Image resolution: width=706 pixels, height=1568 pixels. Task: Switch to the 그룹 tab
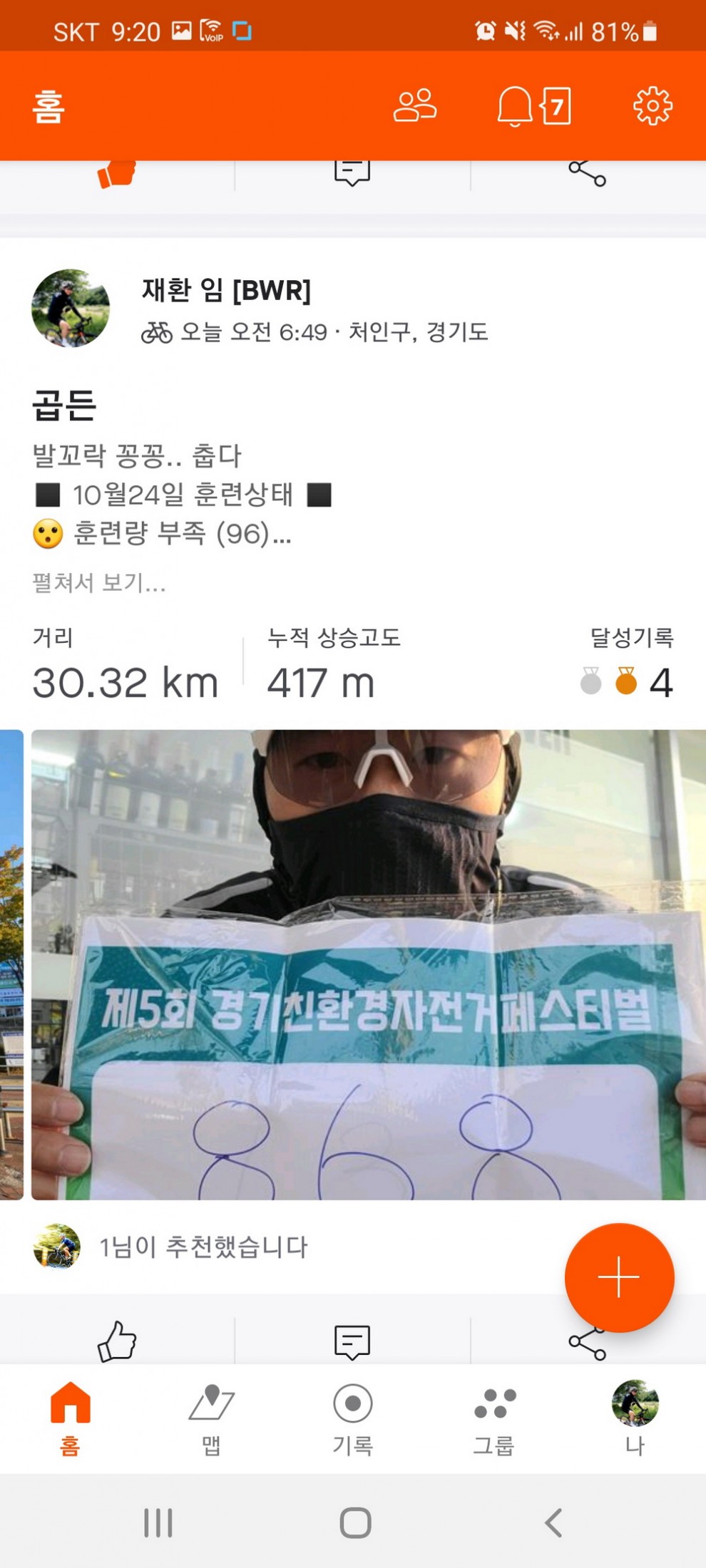[494, 1418]
